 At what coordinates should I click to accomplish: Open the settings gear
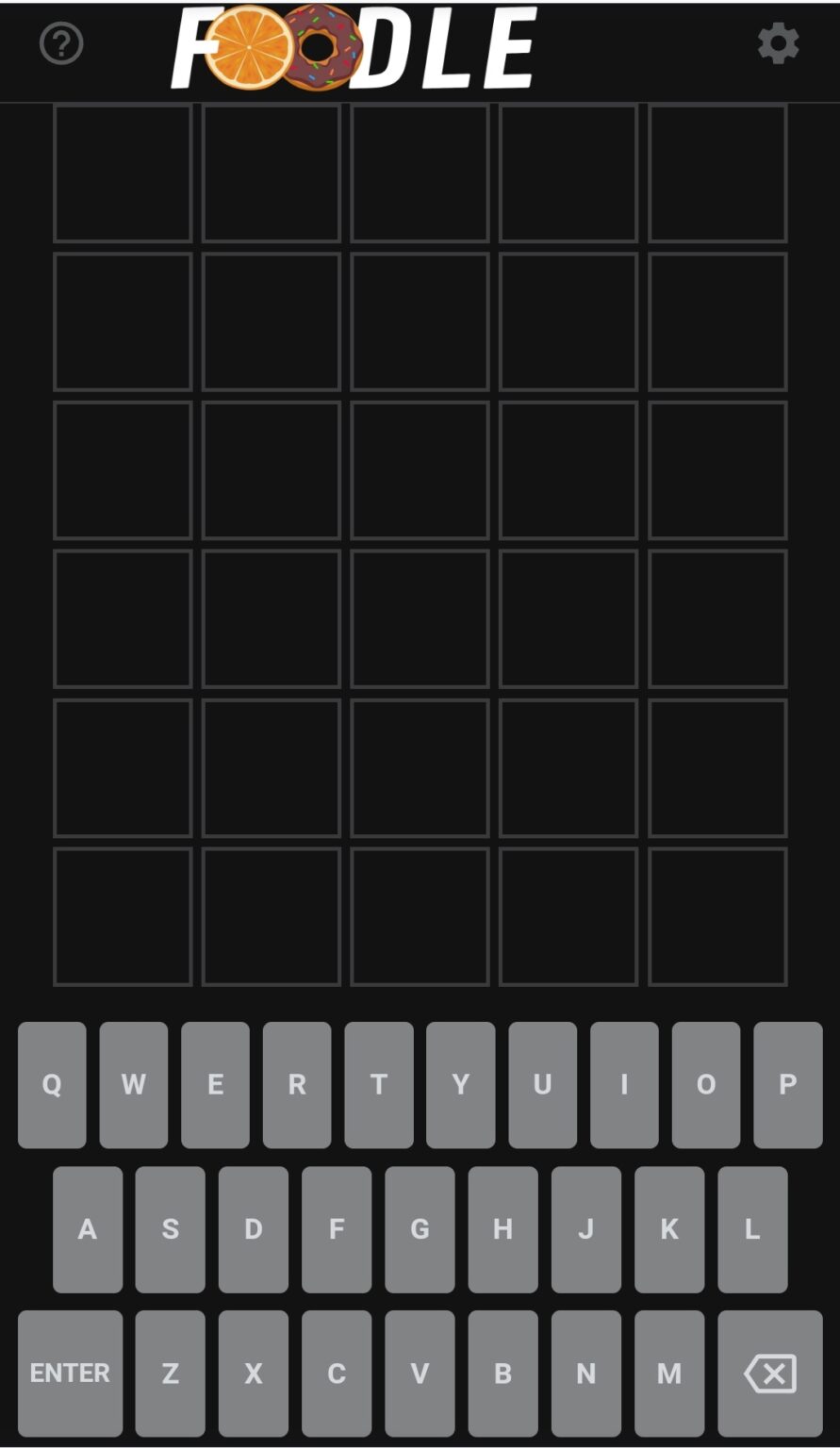[x=778, y=43]
